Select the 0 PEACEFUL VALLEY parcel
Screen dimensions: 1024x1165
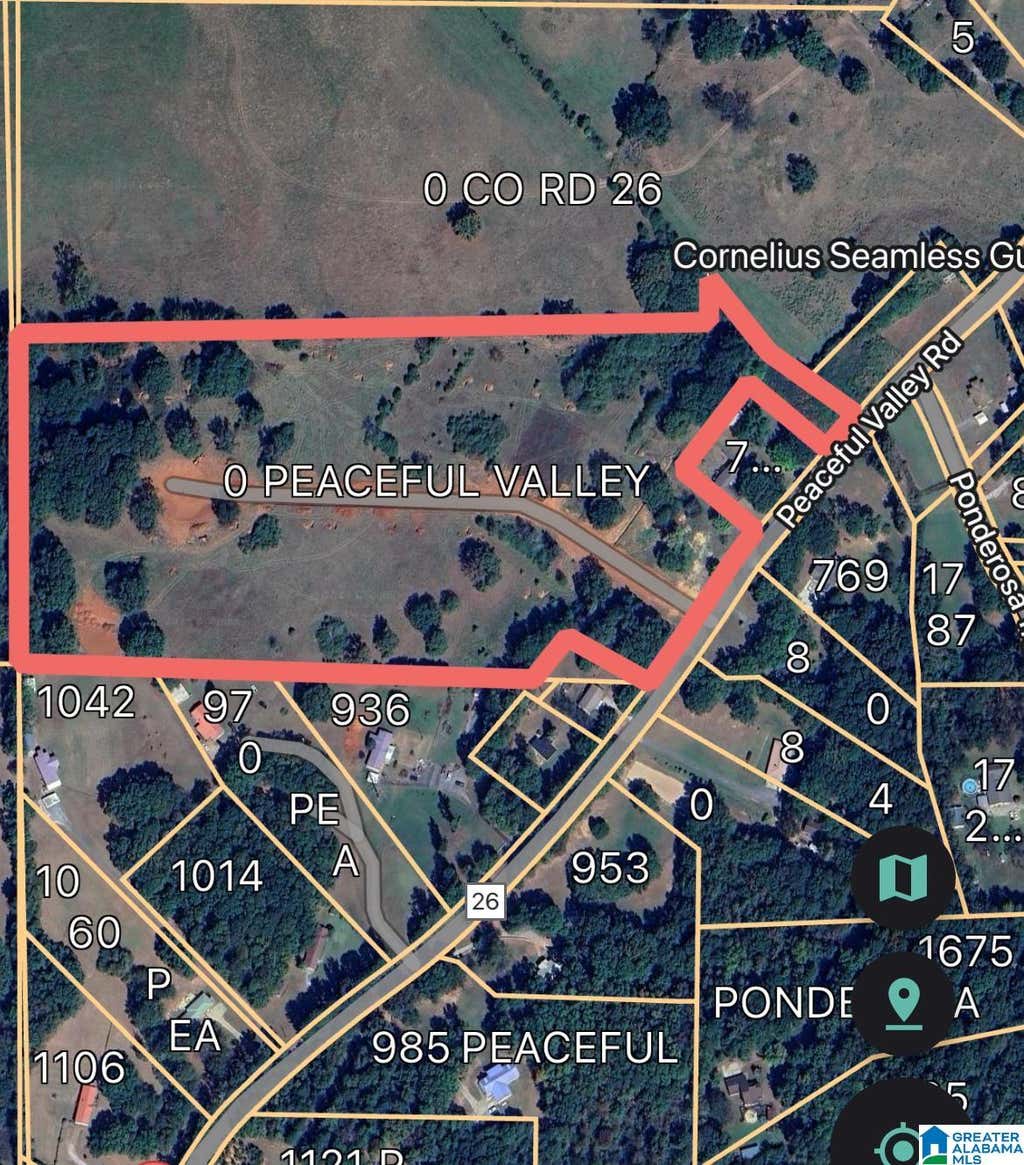click(436, 481)
